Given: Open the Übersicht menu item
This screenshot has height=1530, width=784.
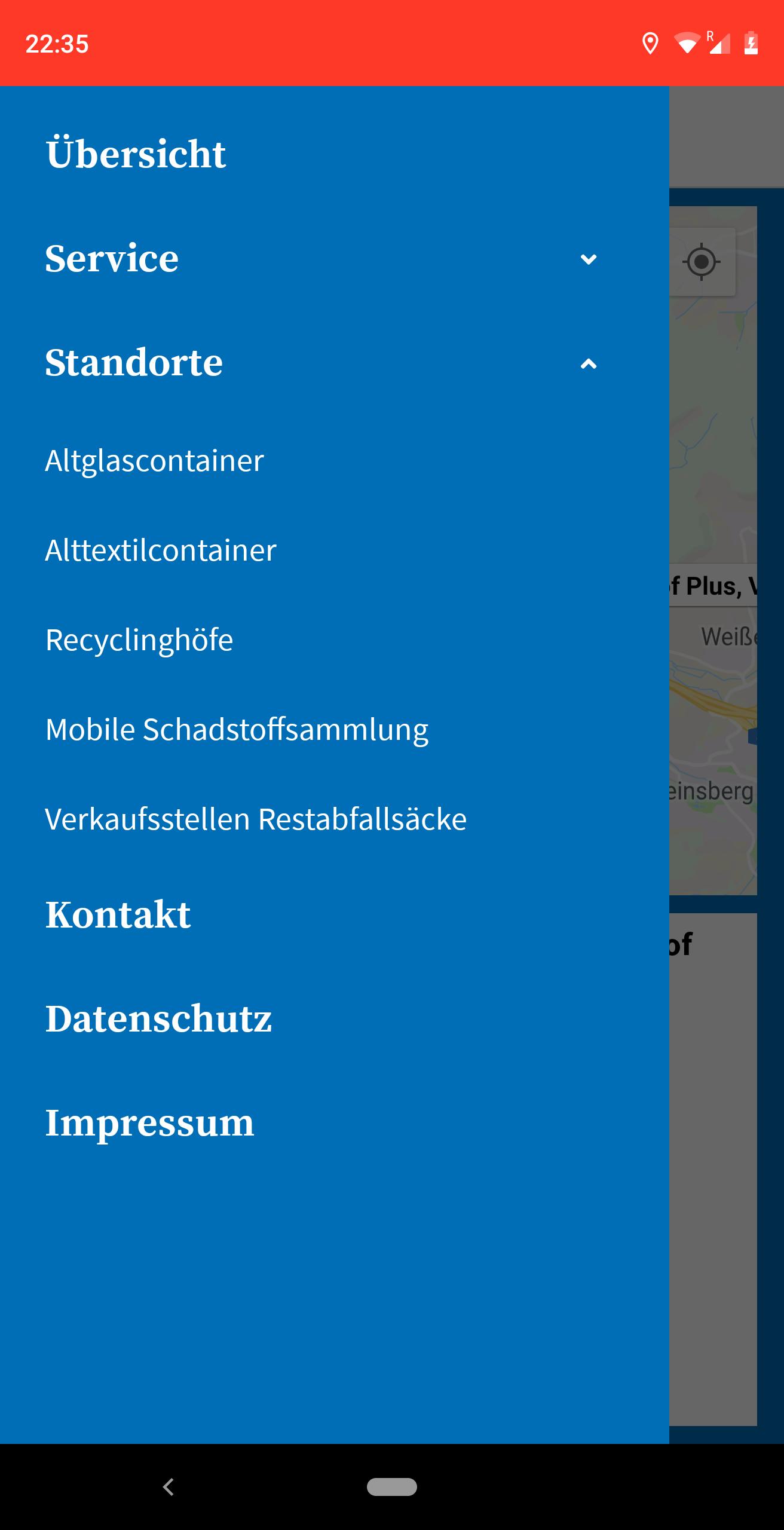Looking at the screenshot, I should pyautogui.click(x=136, y=154).
